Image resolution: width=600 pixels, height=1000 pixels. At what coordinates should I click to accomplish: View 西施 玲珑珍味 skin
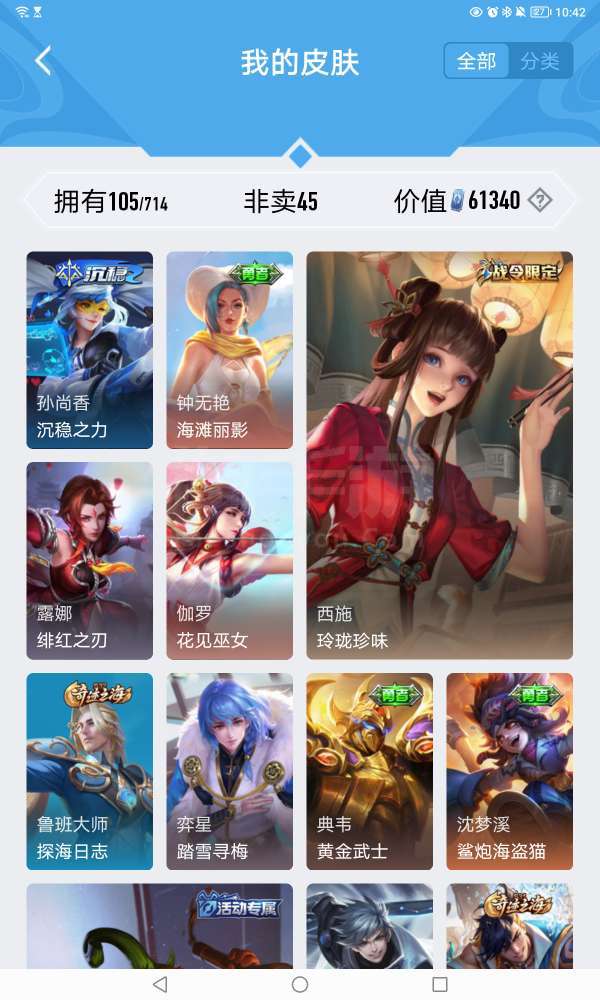tap(440, 455)
